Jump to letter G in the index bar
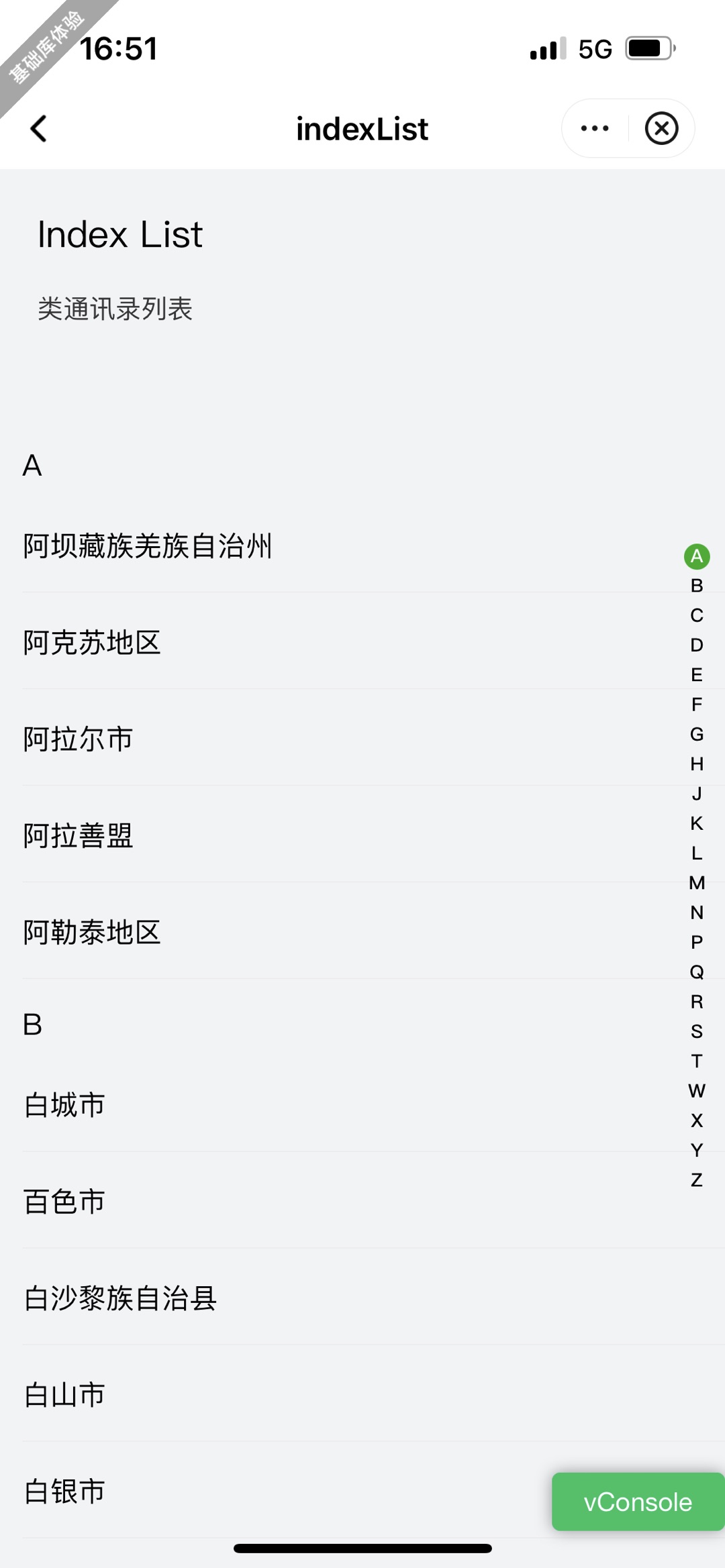725x1568 pixels. tap(697, 734)
